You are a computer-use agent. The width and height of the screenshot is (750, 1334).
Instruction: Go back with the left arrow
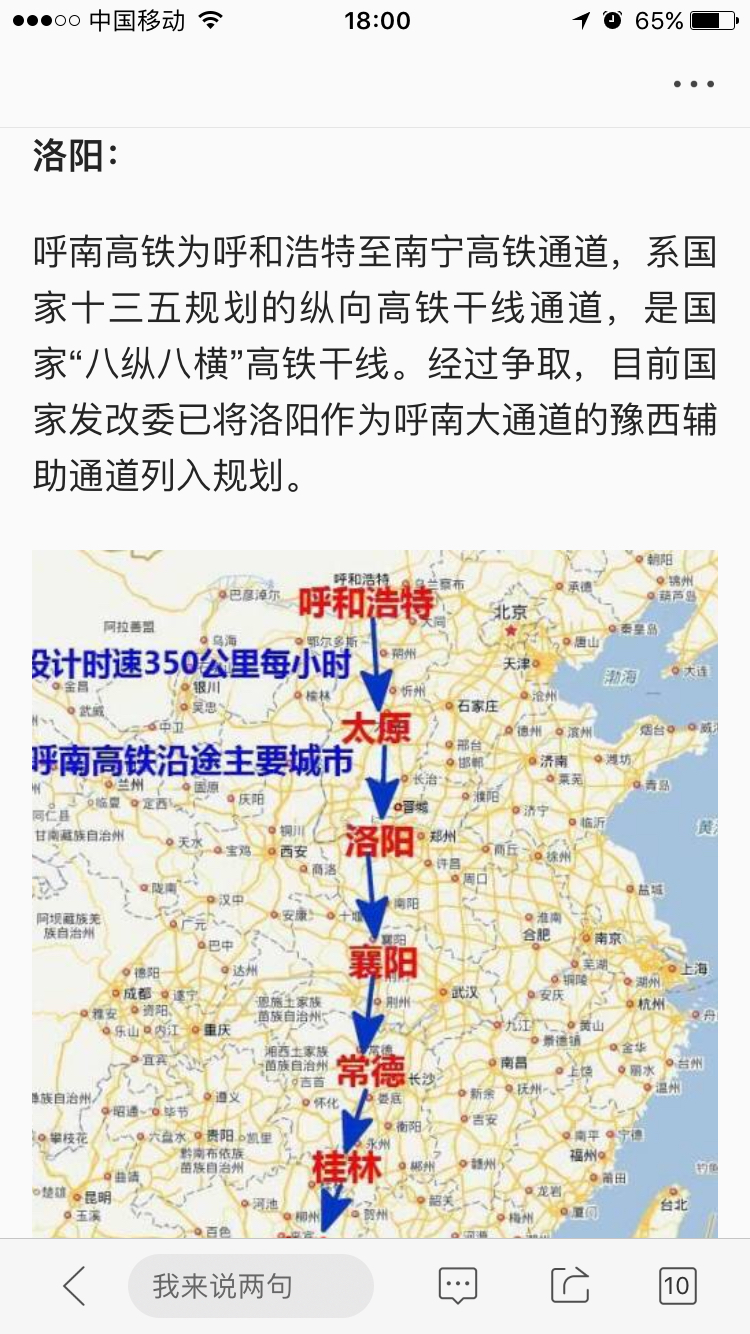coord(74,1285)
